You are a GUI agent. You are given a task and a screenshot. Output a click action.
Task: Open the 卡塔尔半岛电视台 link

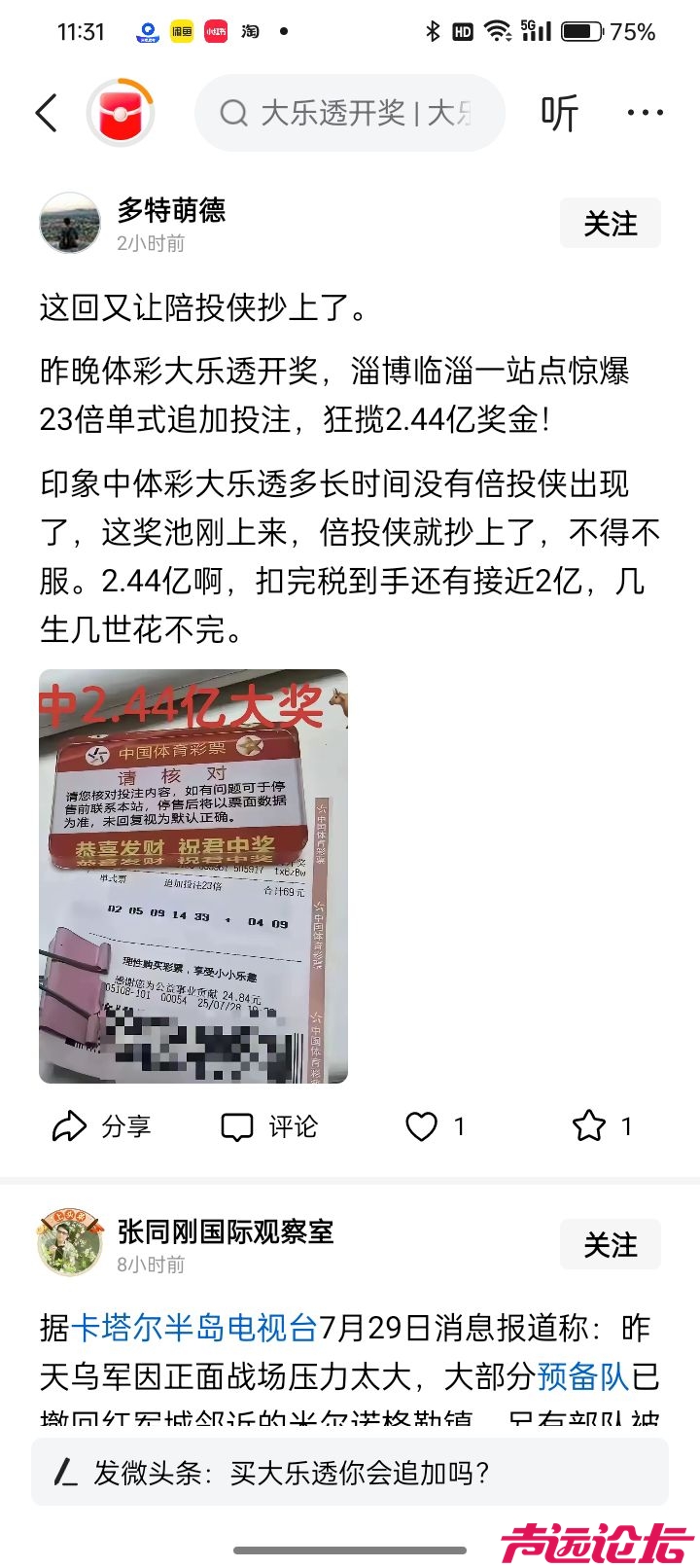point(194,1328)
